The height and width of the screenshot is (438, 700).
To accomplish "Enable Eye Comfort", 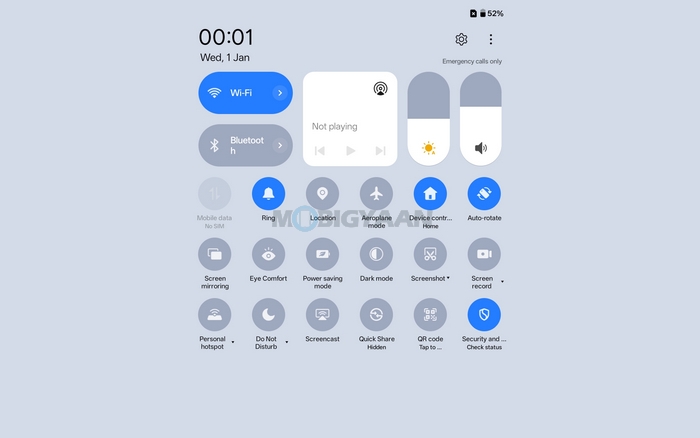I will (268, 254).
